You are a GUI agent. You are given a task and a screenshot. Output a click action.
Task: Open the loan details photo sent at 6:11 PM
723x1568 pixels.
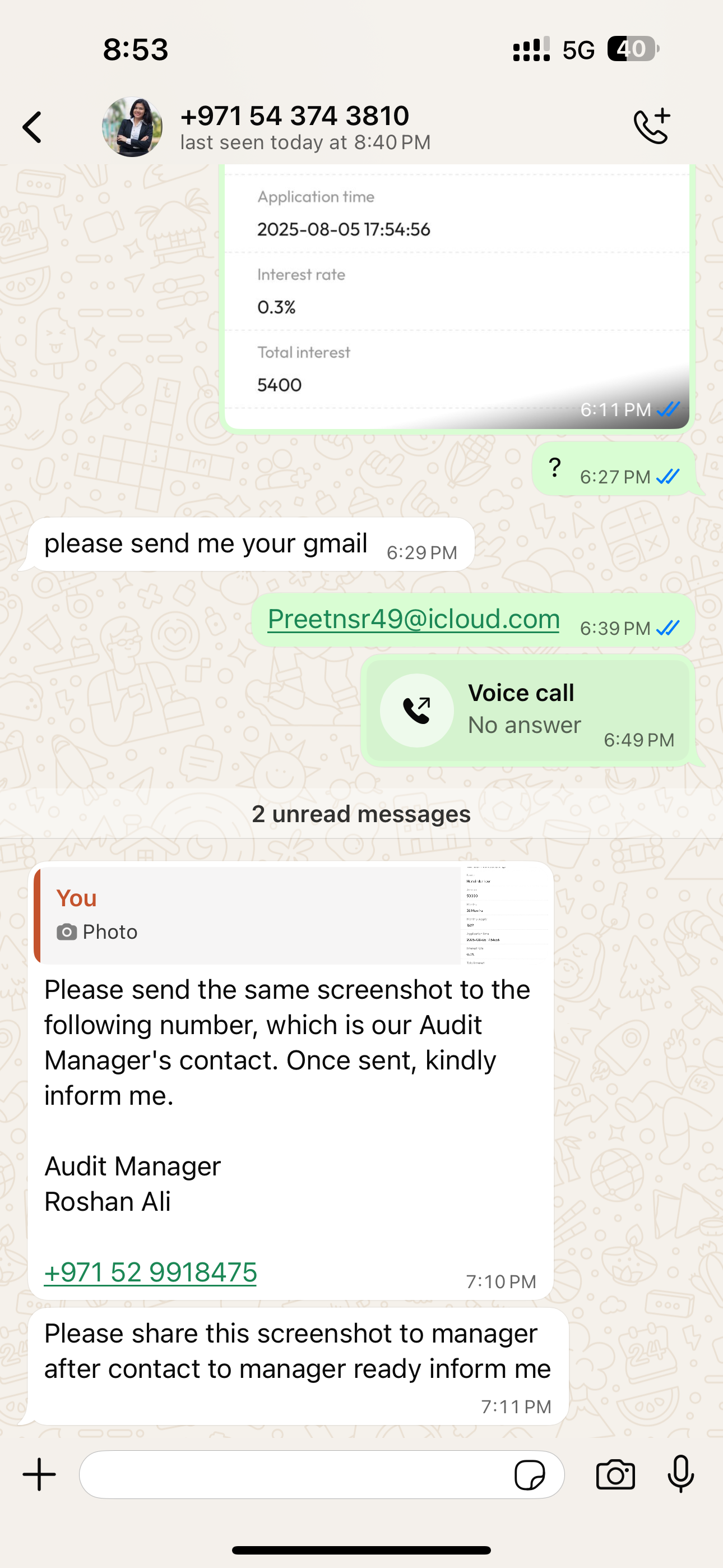[456, 297]
